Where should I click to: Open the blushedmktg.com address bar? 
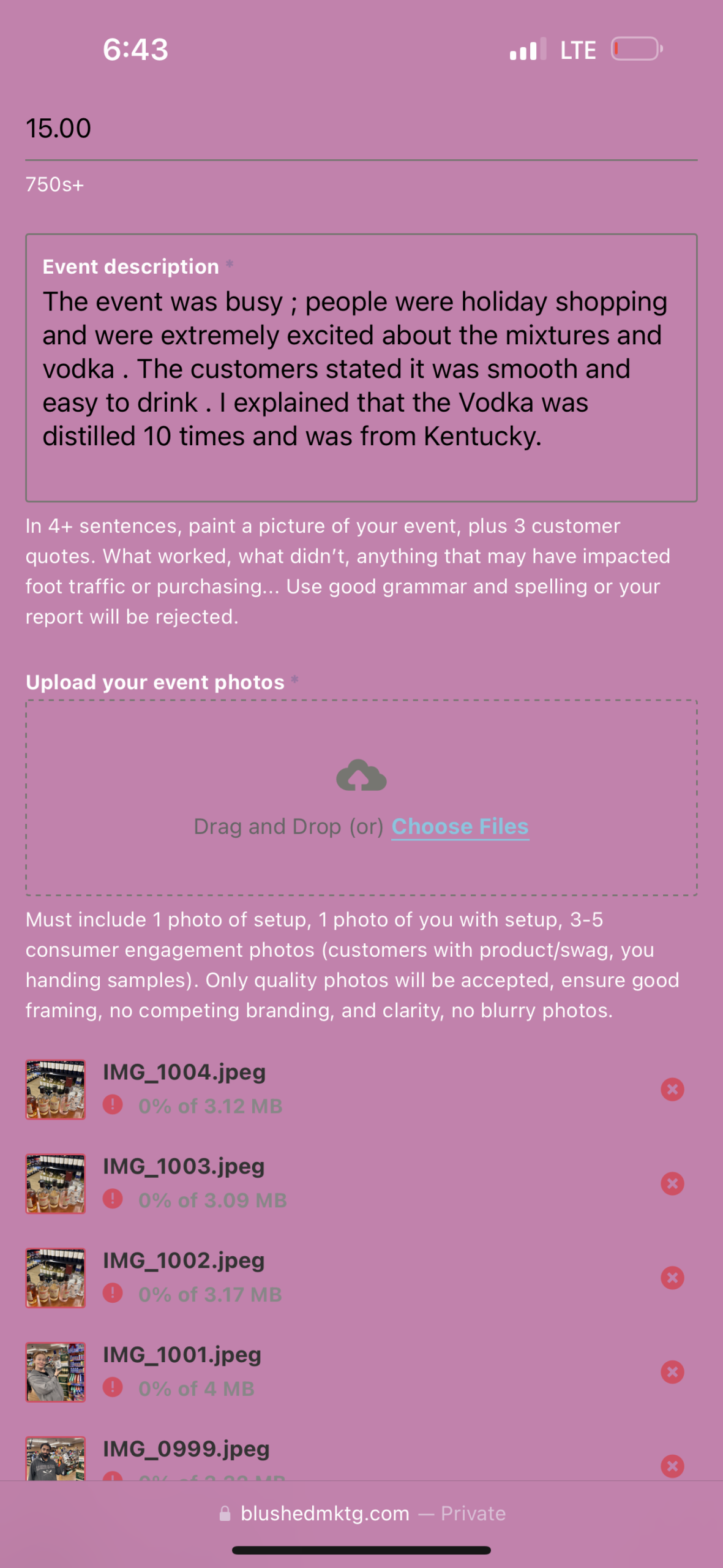click(x=361, y=1513)
